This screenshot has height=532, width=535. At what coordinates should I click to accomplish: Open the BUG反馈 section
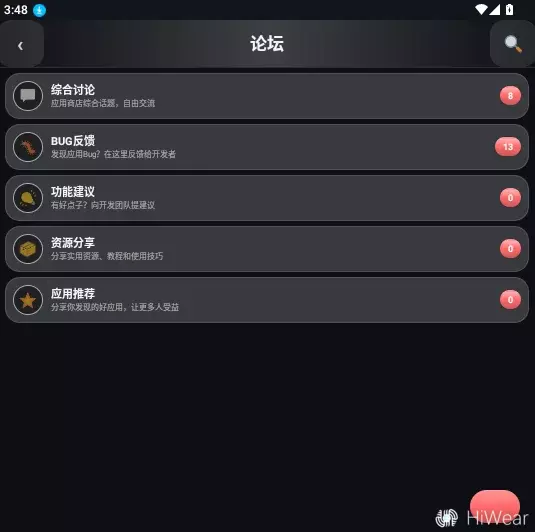point(267,147)
